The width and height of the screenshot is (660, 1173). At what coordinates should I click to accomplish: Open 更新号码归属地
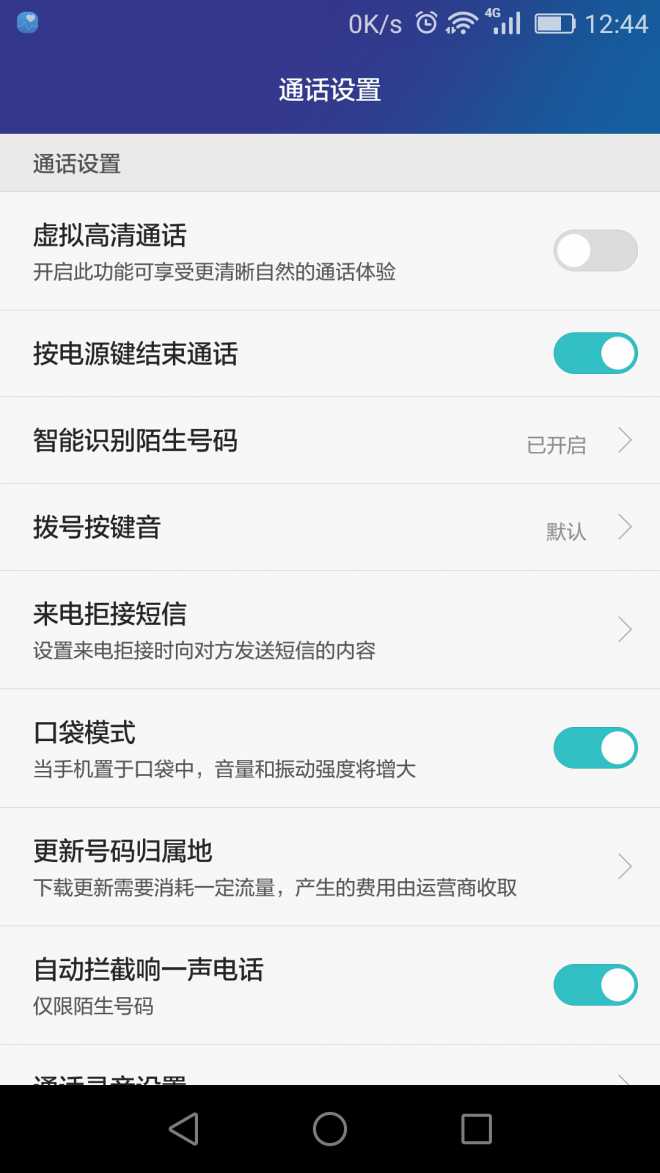click(x=330, y=867)
